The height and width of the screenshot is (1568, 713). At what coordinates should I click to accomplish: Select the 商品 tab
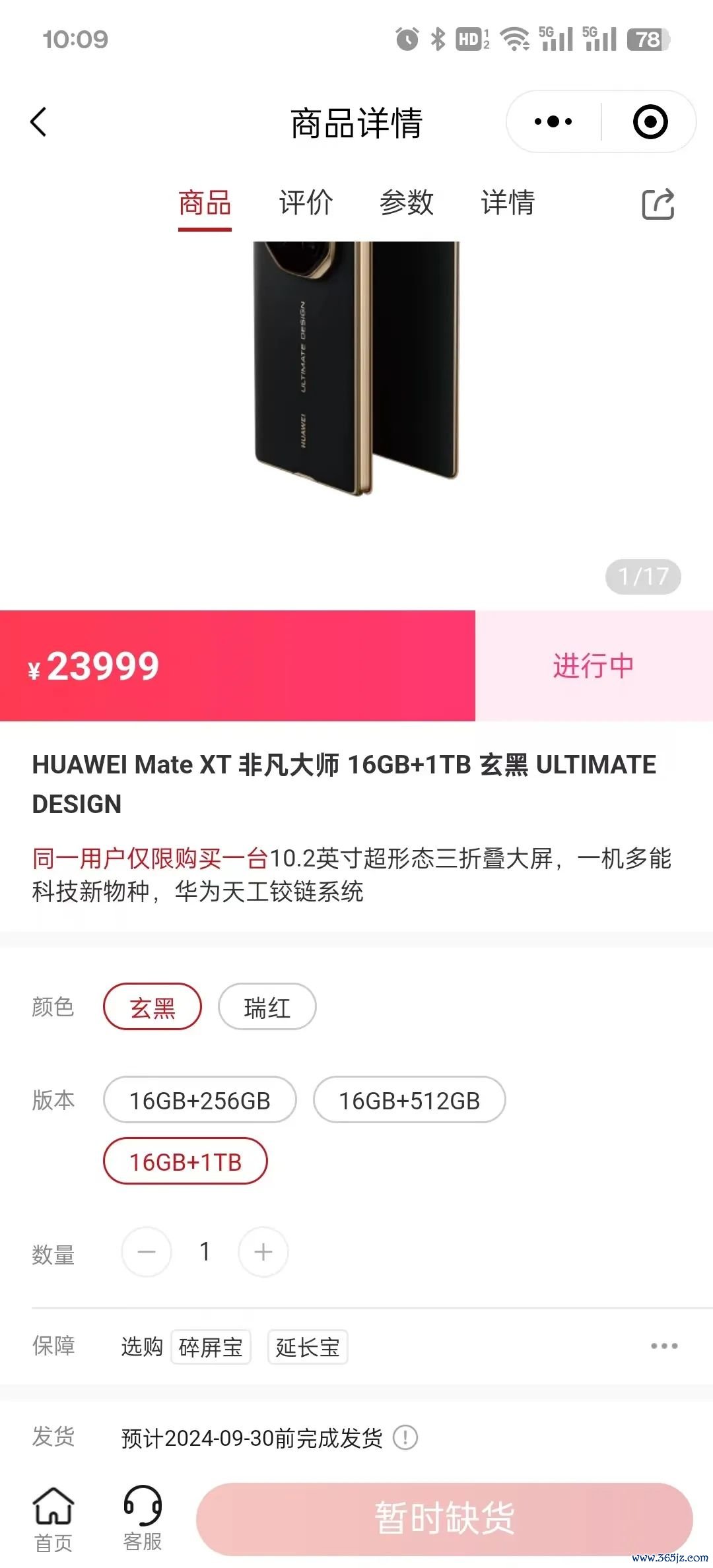(x=205, y=203)
